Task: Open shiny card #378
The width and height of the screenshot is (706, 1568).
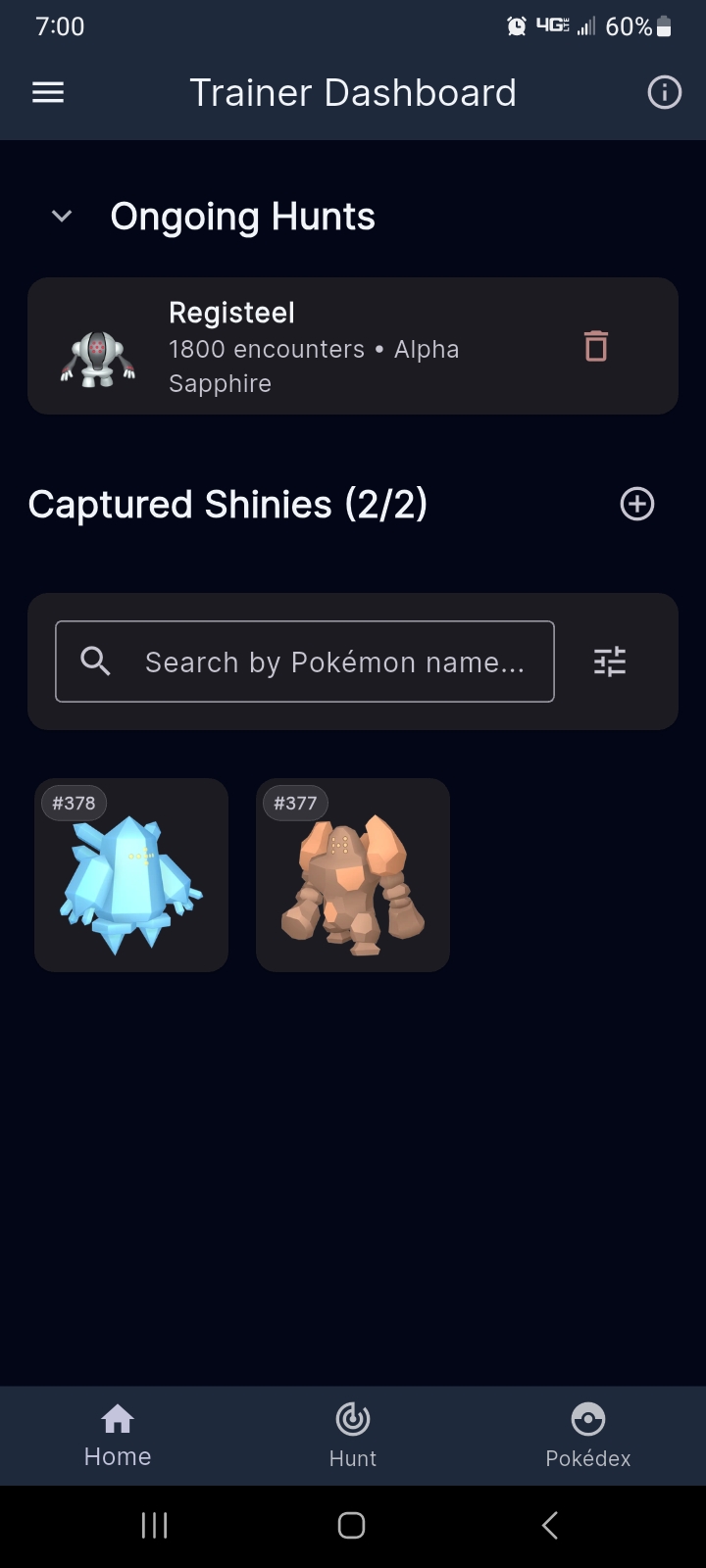Action: [131, 875]
